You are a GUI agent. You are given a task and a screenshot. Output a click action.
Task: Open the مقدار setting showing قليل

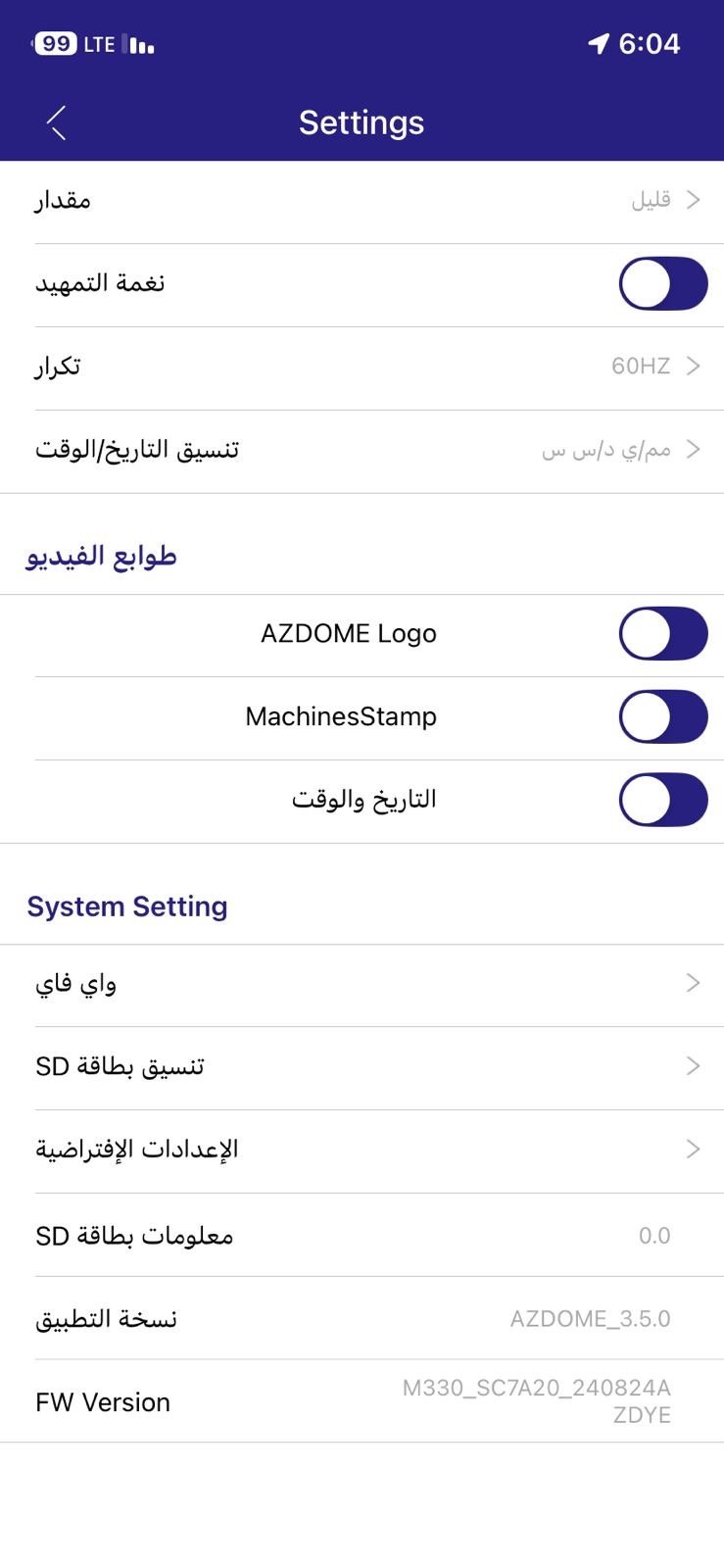pos(362,199)
